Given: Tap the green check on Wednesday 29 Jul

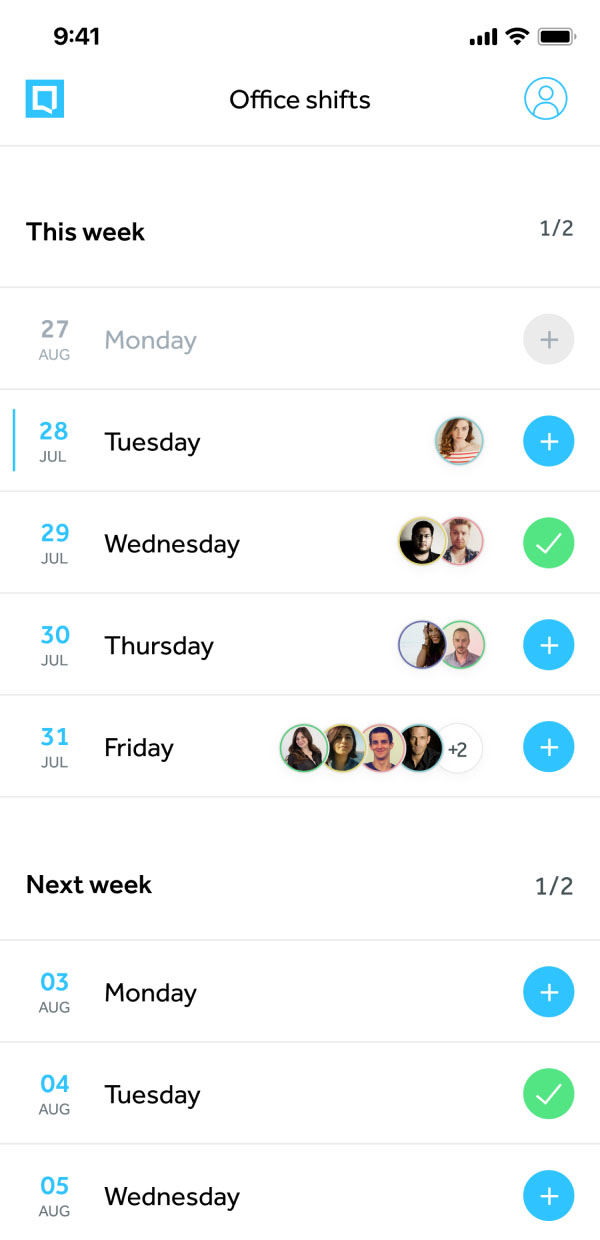Looking at the screenshot, I should click(549, 543).
